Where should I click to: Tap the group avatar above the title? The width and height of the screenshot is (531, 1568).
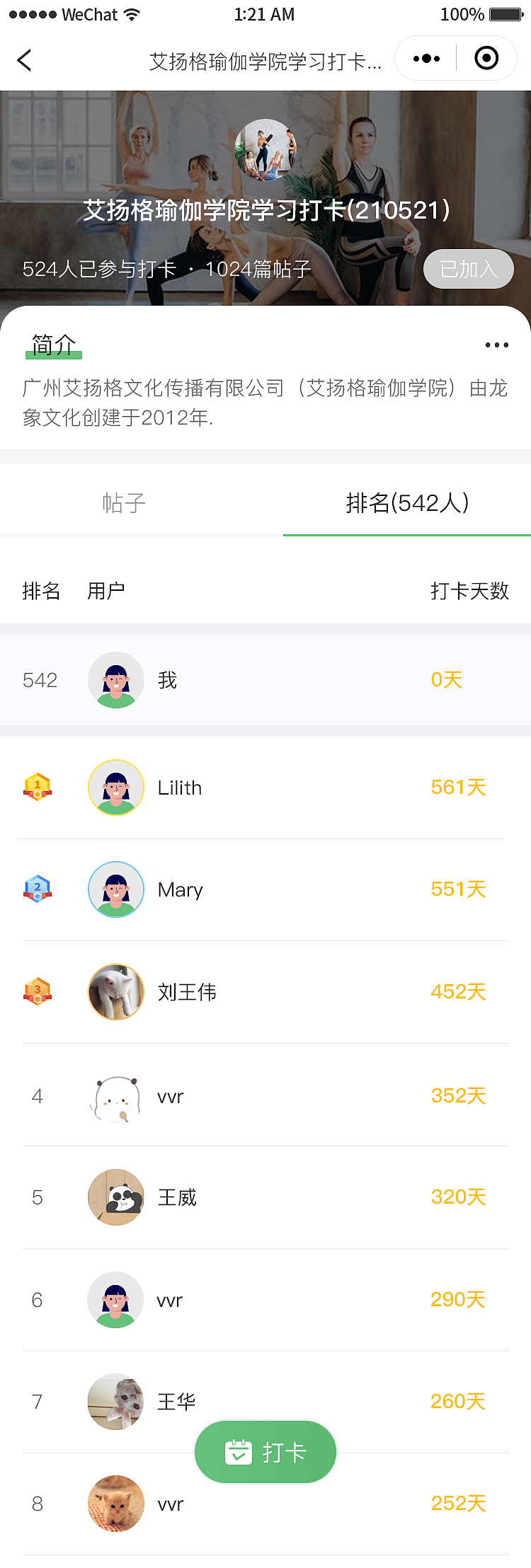pos(265,149)
